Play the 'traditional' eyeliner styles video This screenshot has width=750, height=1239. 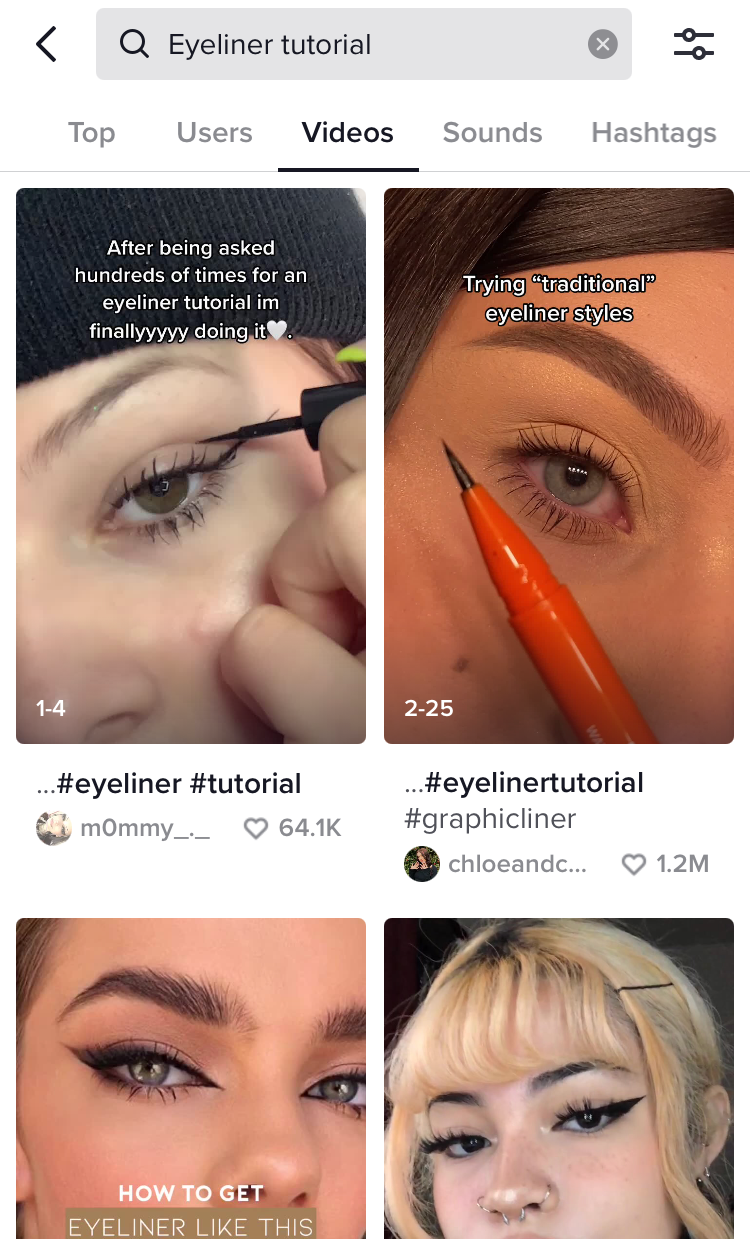tap(558, 465)
